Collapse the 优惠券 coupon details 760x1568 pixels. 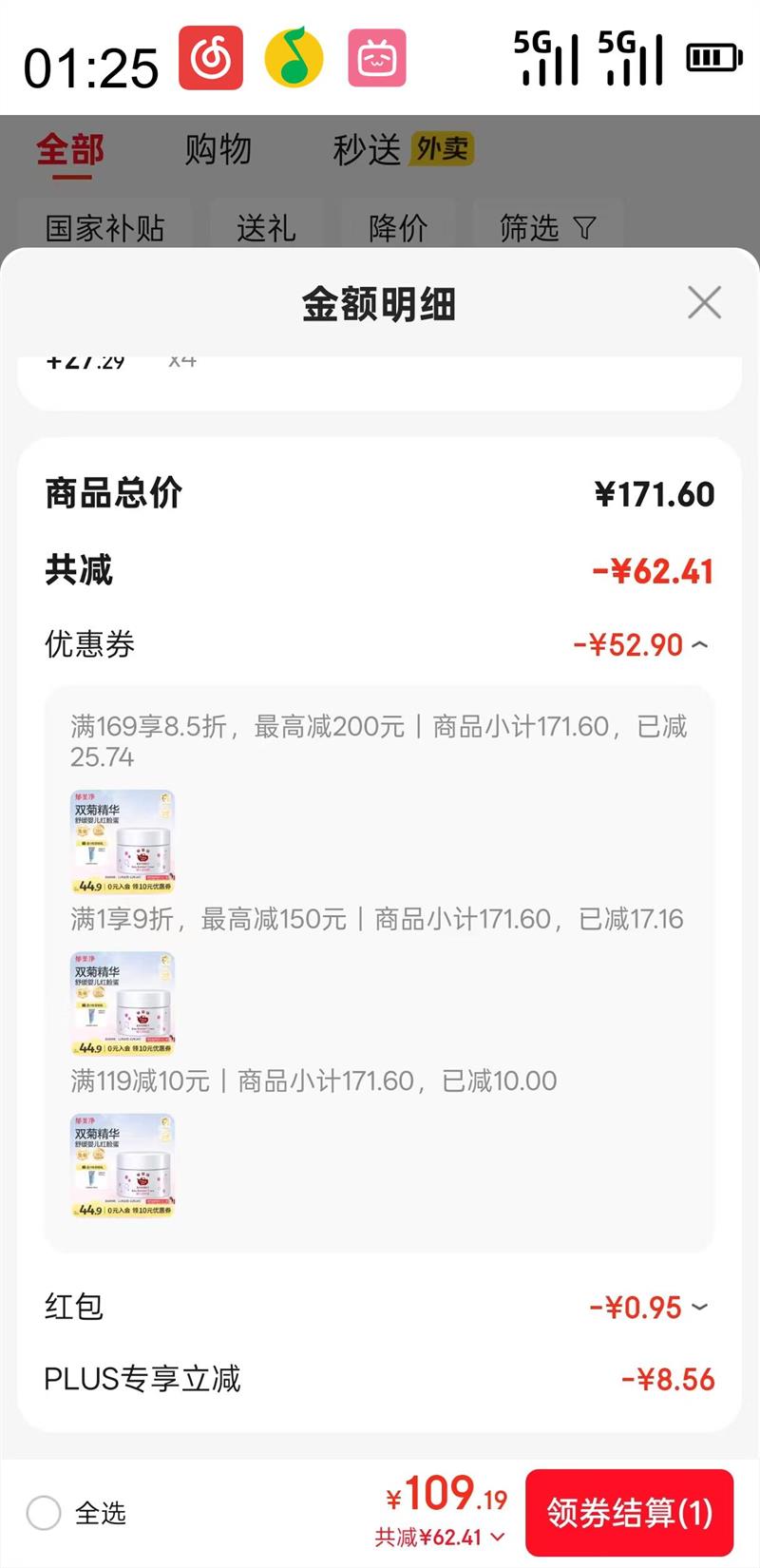click(701, 643)
